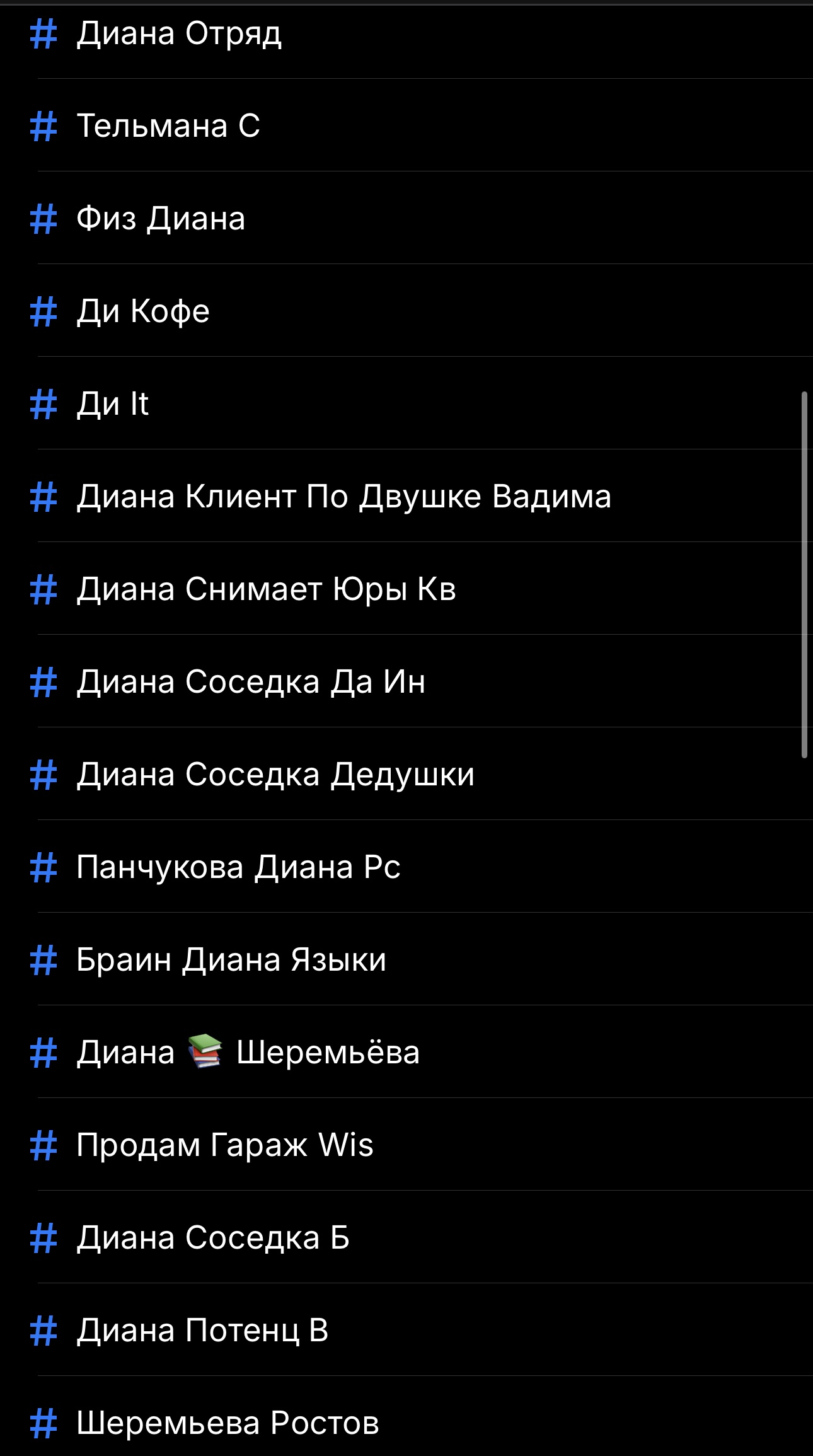This screenshot has width=813, height=1456.
Task: Open Браин Диана Языки tag
Action: [x=407, y=959]
